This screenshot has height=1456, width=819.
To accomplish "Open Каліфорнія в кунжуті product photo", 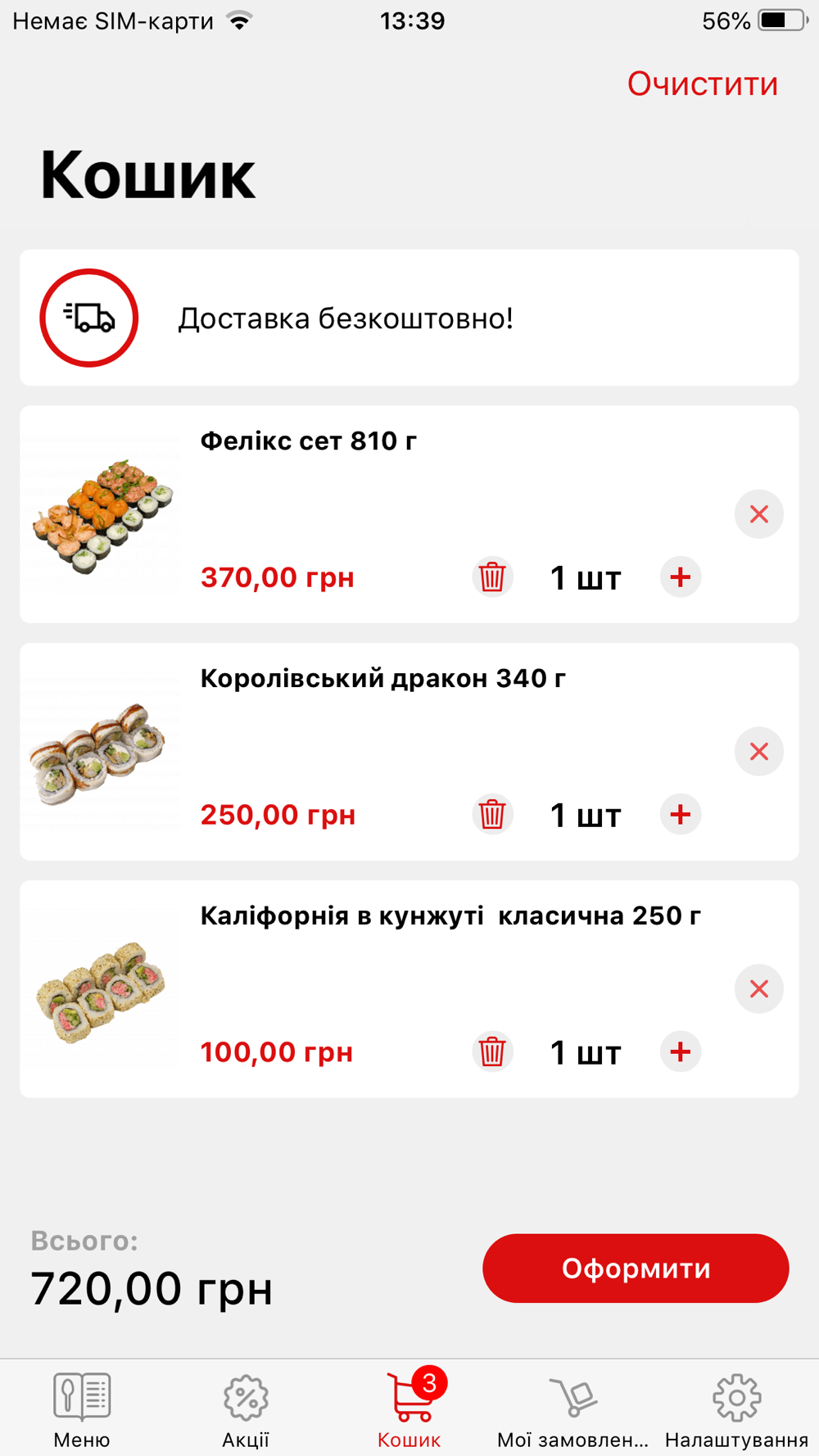I will [102, 990].
